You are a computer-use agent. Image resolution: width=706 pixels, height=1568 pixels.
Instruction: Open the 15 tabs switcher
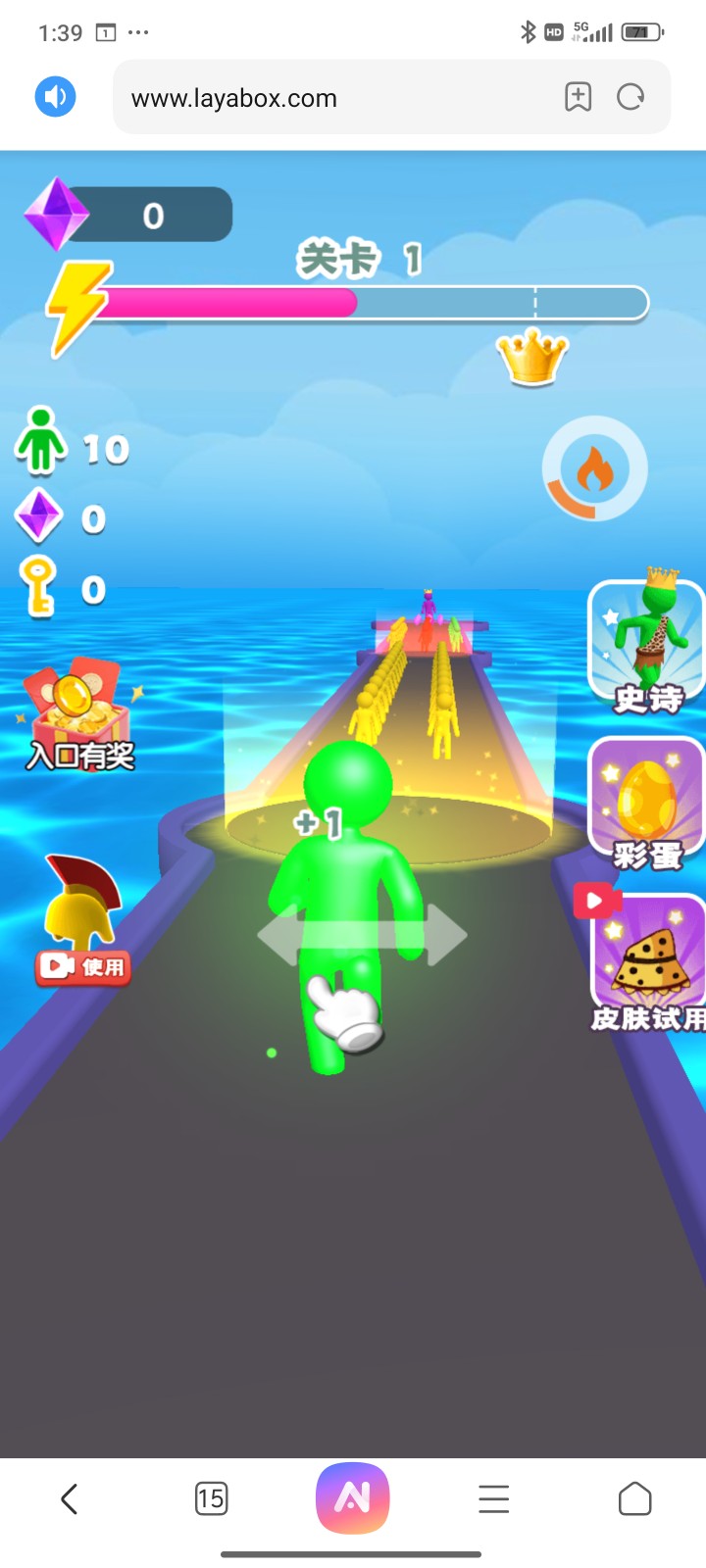(x=211, y=1498)
